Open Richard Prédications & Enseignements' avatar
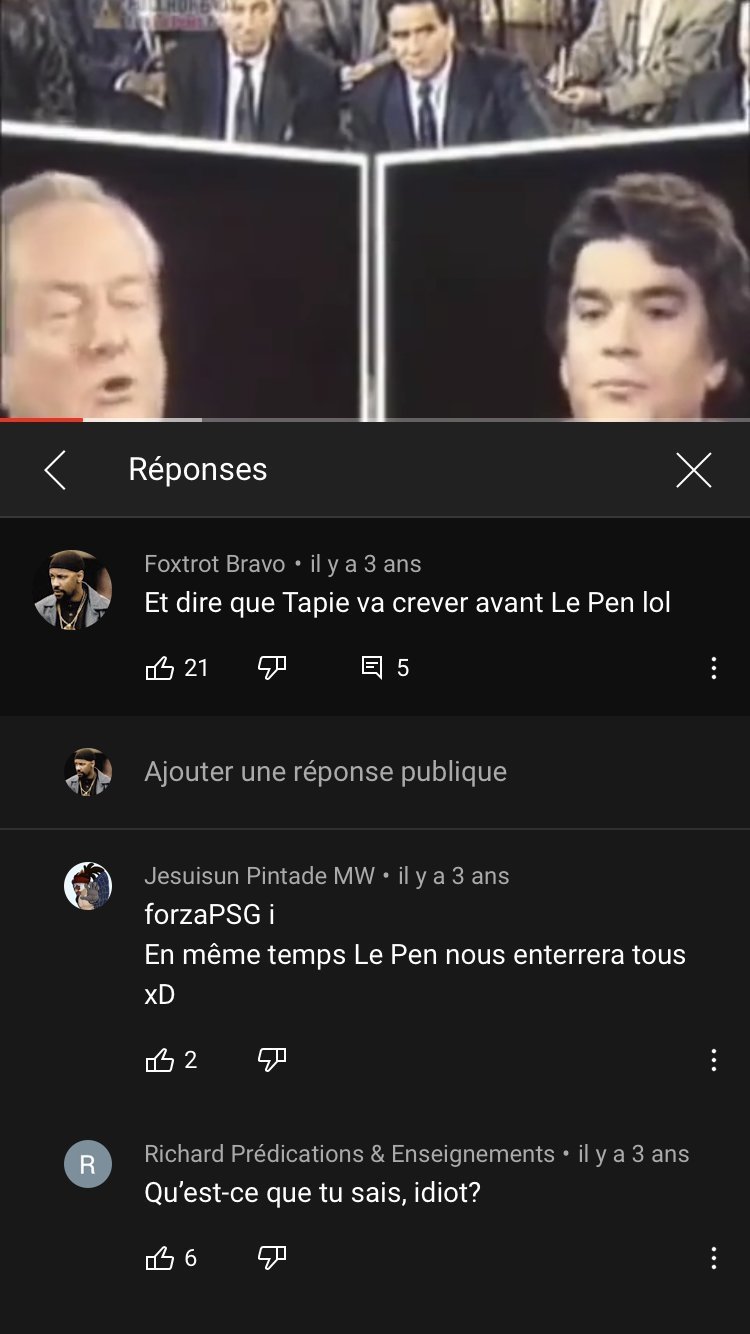 (x=88, y=1165)
